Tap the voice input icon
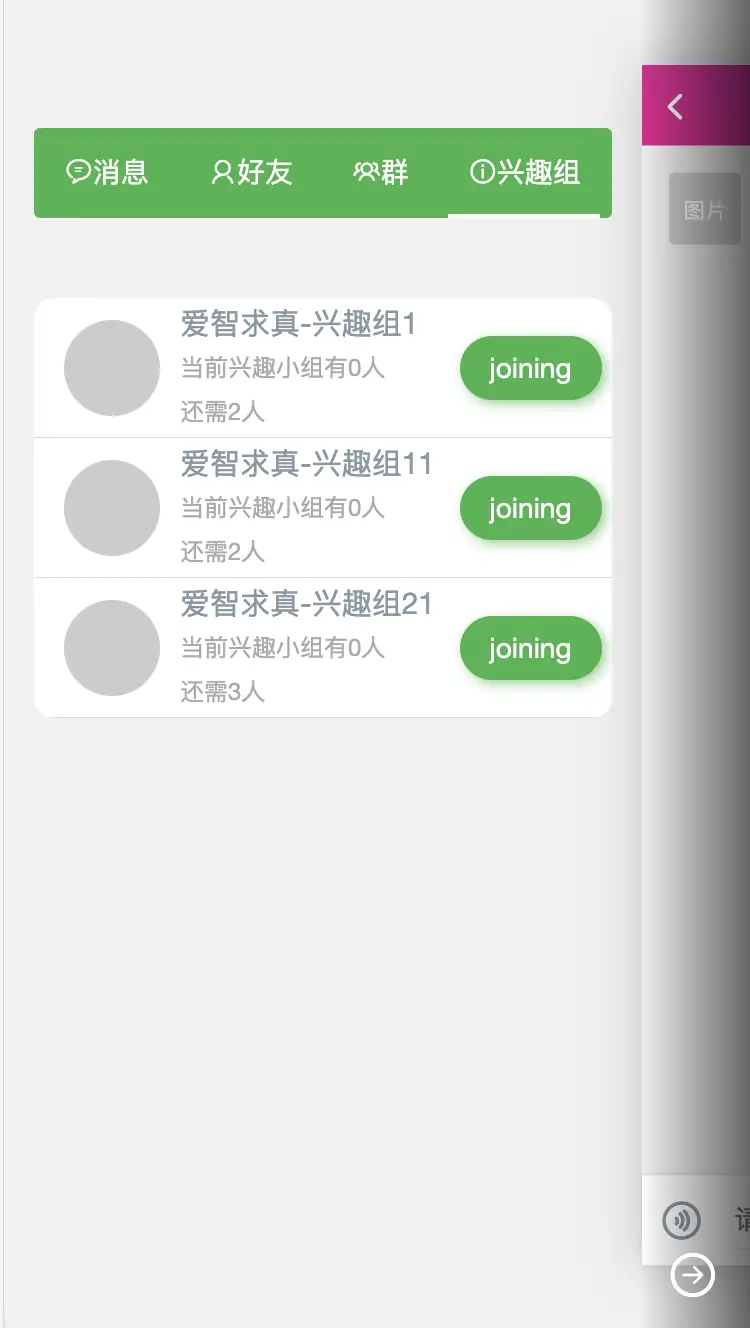The image size is (750, 1328). (682, 1220)
